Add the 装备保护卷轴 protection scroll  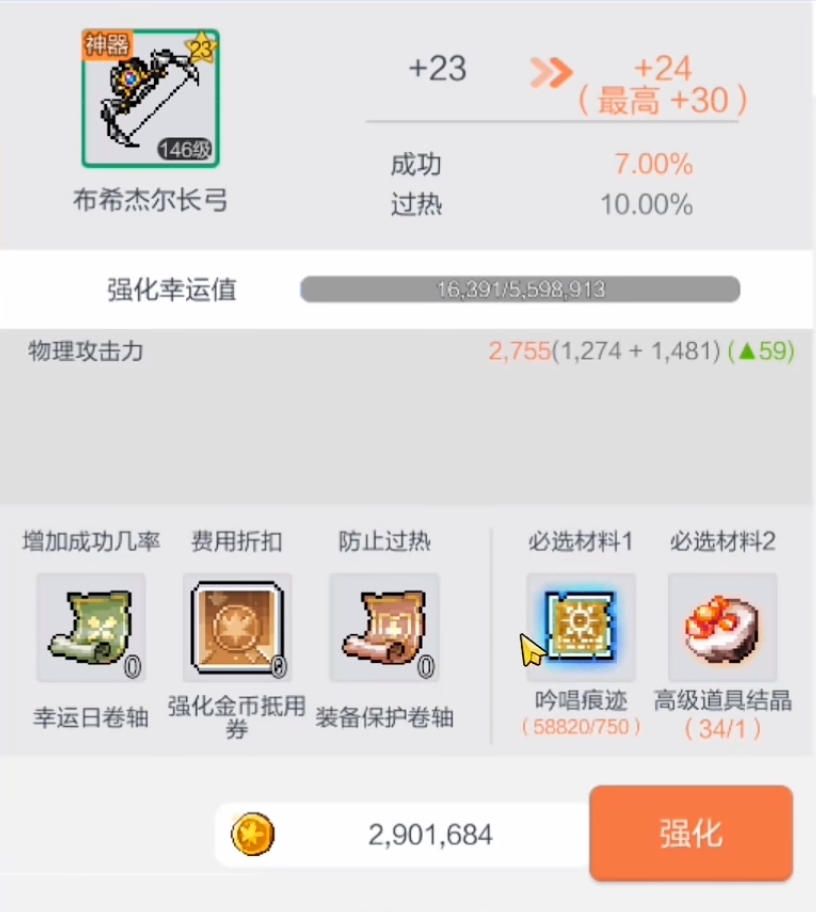pyautogui.click(x=384, y=628)
